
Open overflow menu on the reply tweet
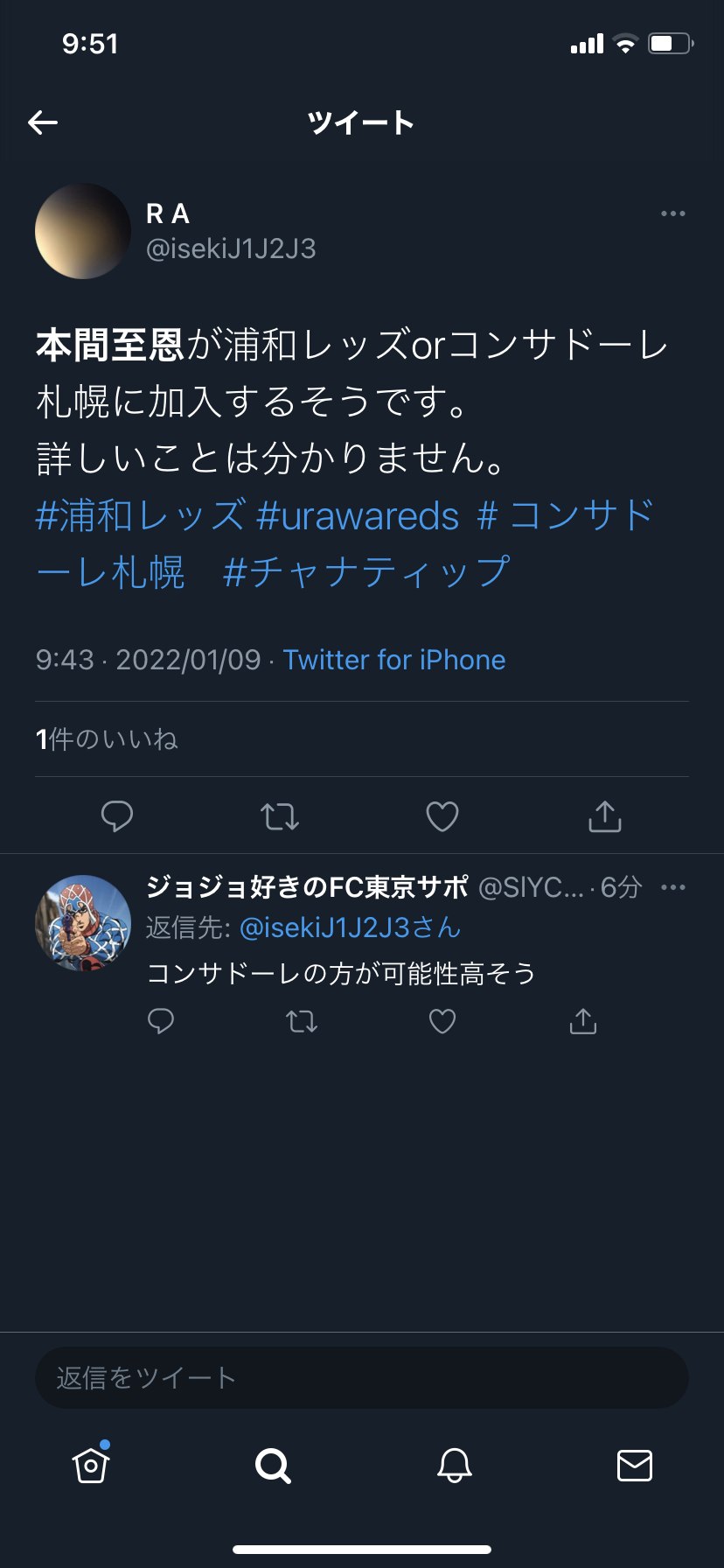tap(673, 887)
